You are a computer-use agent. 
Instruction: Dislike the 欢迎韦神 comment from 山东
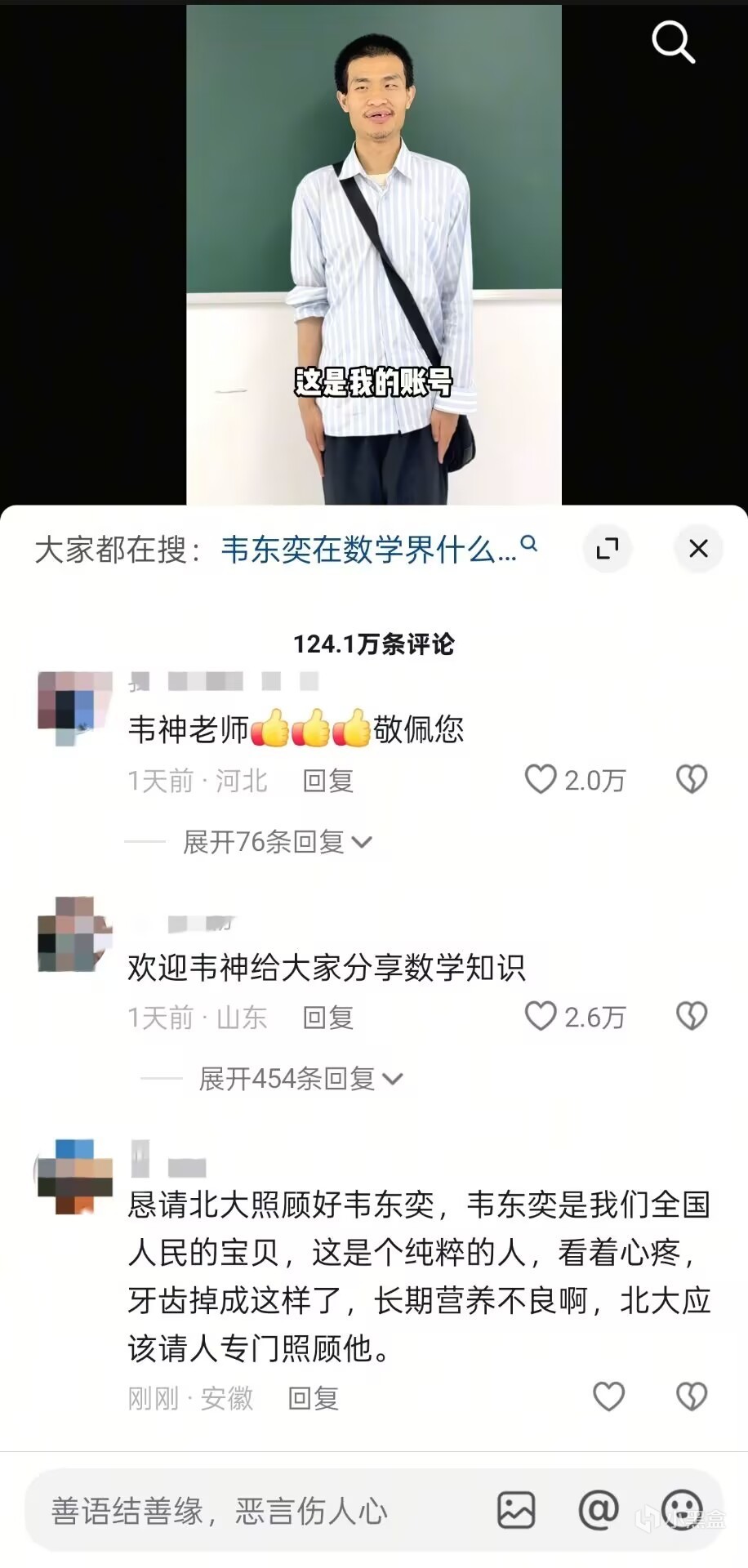pos(692,1016)
